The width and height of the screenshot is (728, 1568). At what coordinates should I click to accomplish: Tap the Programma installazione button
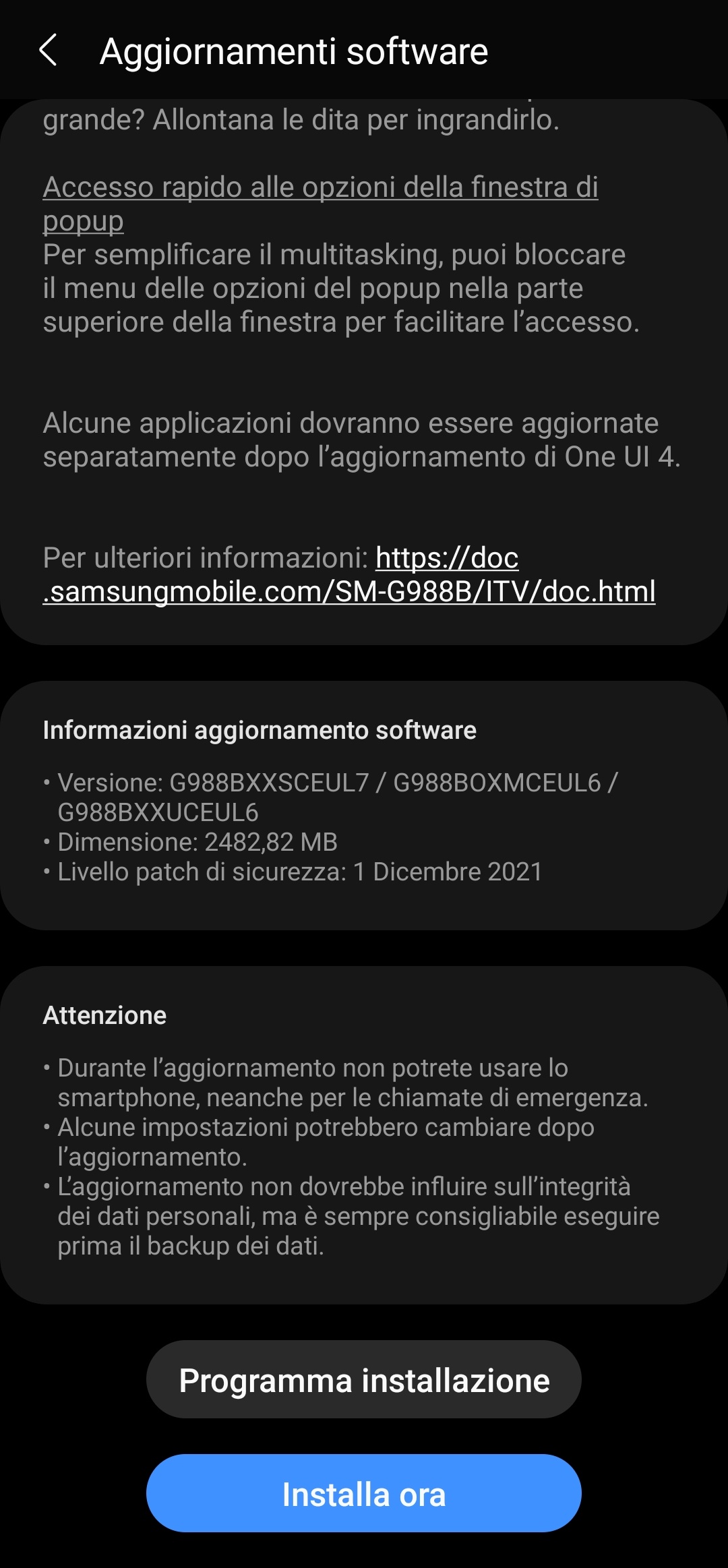pos(364,1380)
